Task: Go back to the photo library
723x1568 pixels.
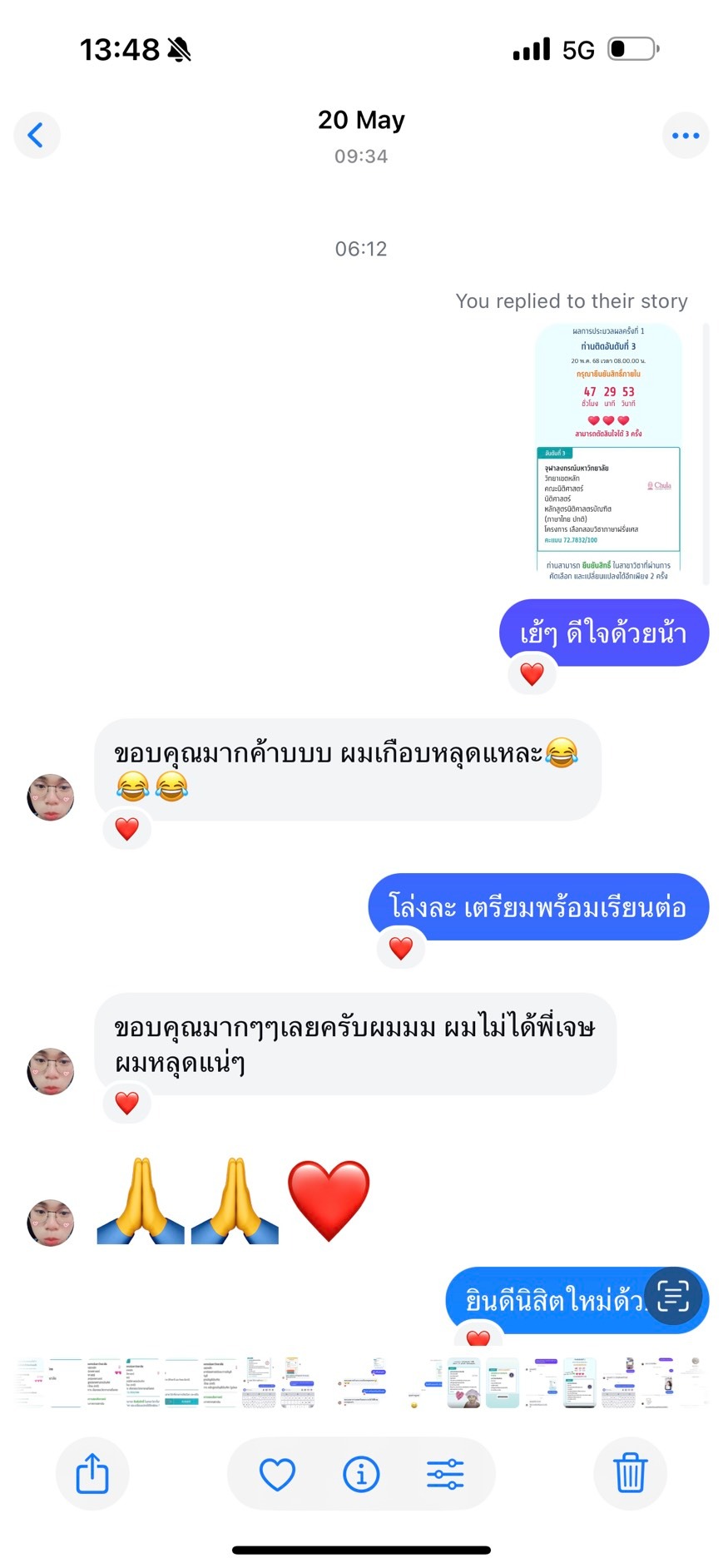Action: [x=37, y=135]
